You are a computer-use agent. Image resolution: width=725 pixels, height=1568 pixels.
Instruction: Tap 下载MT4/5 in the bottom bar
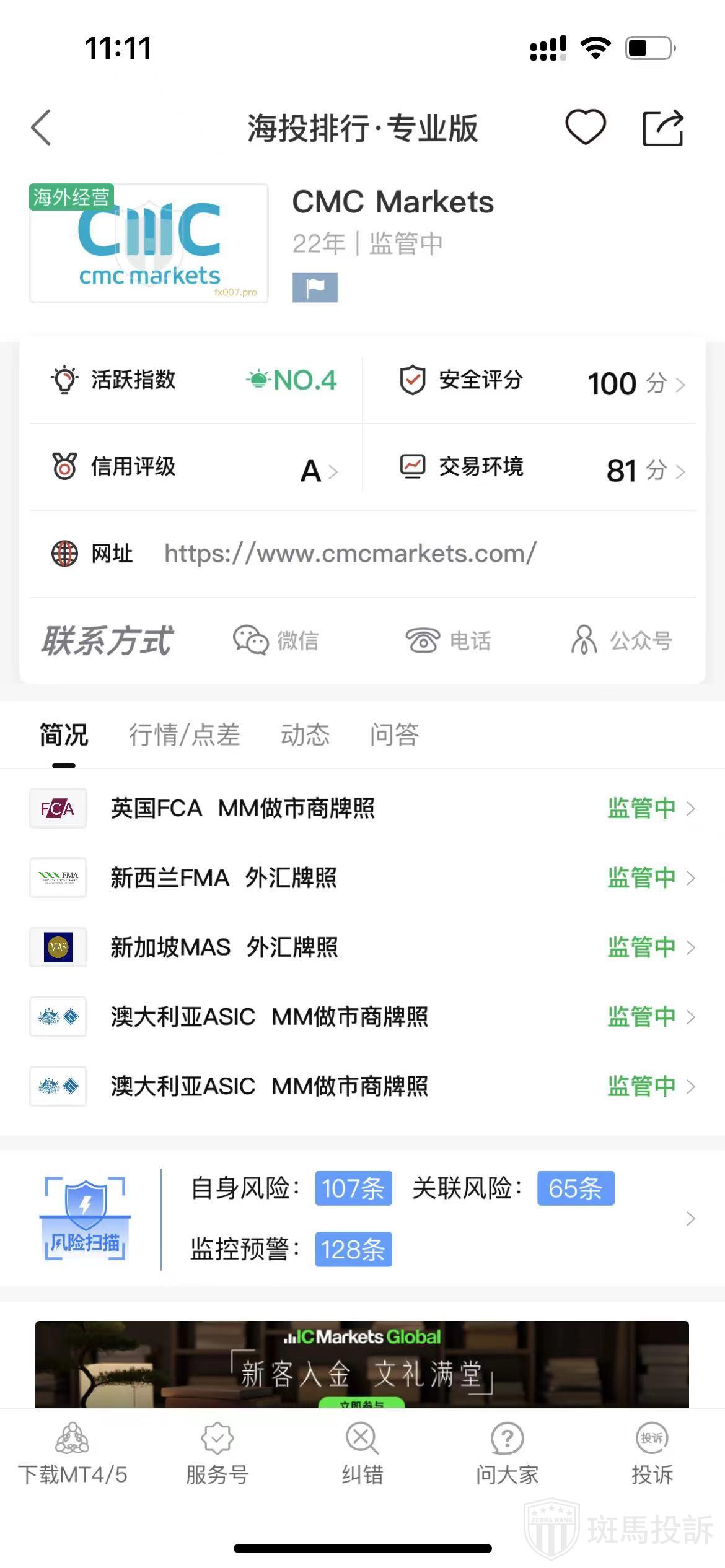tap(72, 1453)
